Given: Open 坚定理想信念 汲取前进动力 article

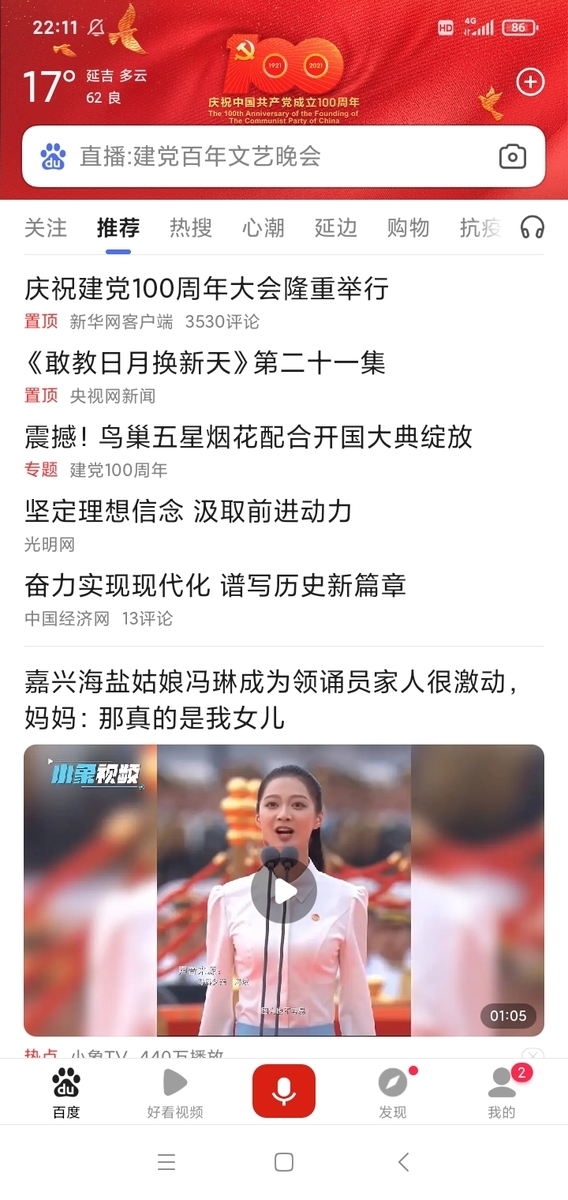Looking at the screenshot, I should tap(189, 511).
